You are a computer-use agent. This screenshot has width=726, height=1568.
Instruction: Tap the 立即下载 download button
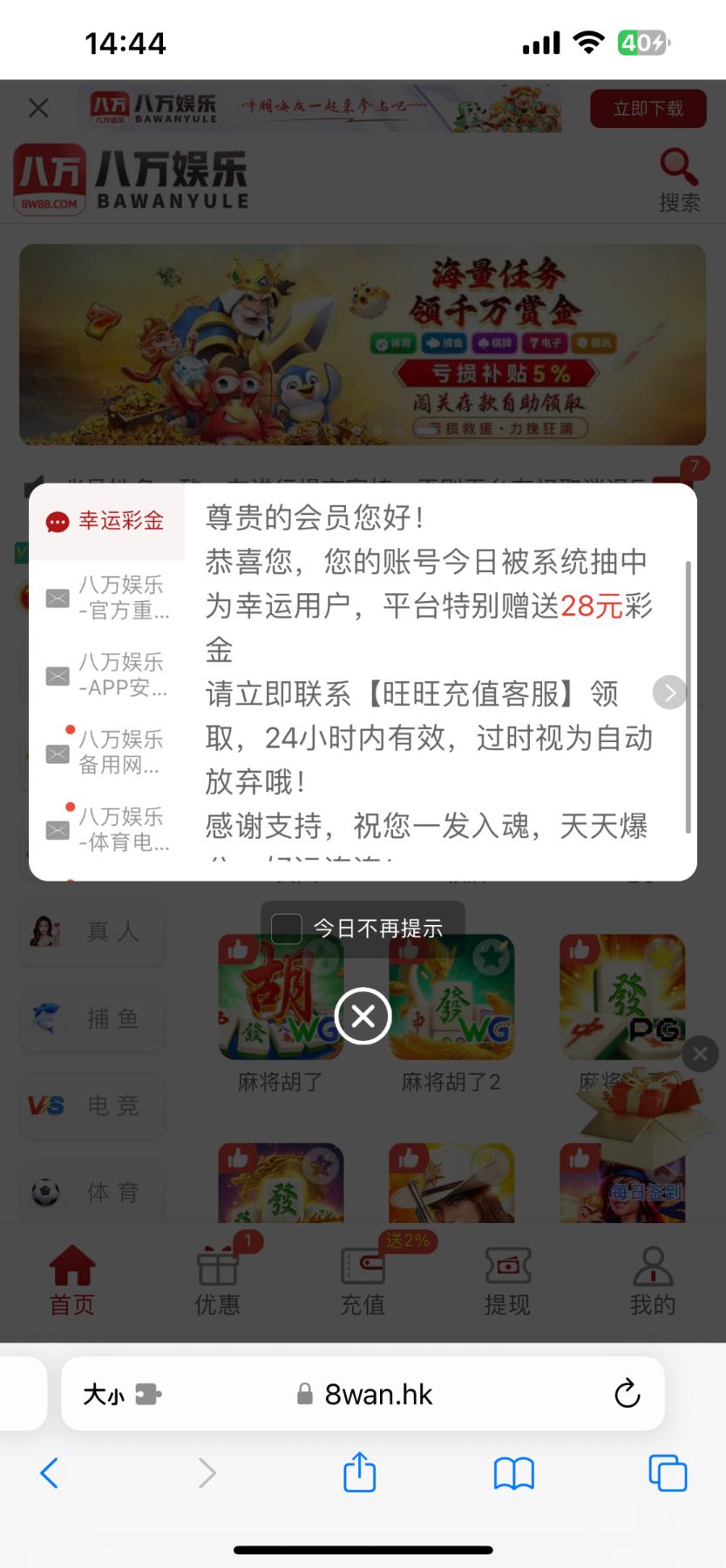tap(648, 108)
